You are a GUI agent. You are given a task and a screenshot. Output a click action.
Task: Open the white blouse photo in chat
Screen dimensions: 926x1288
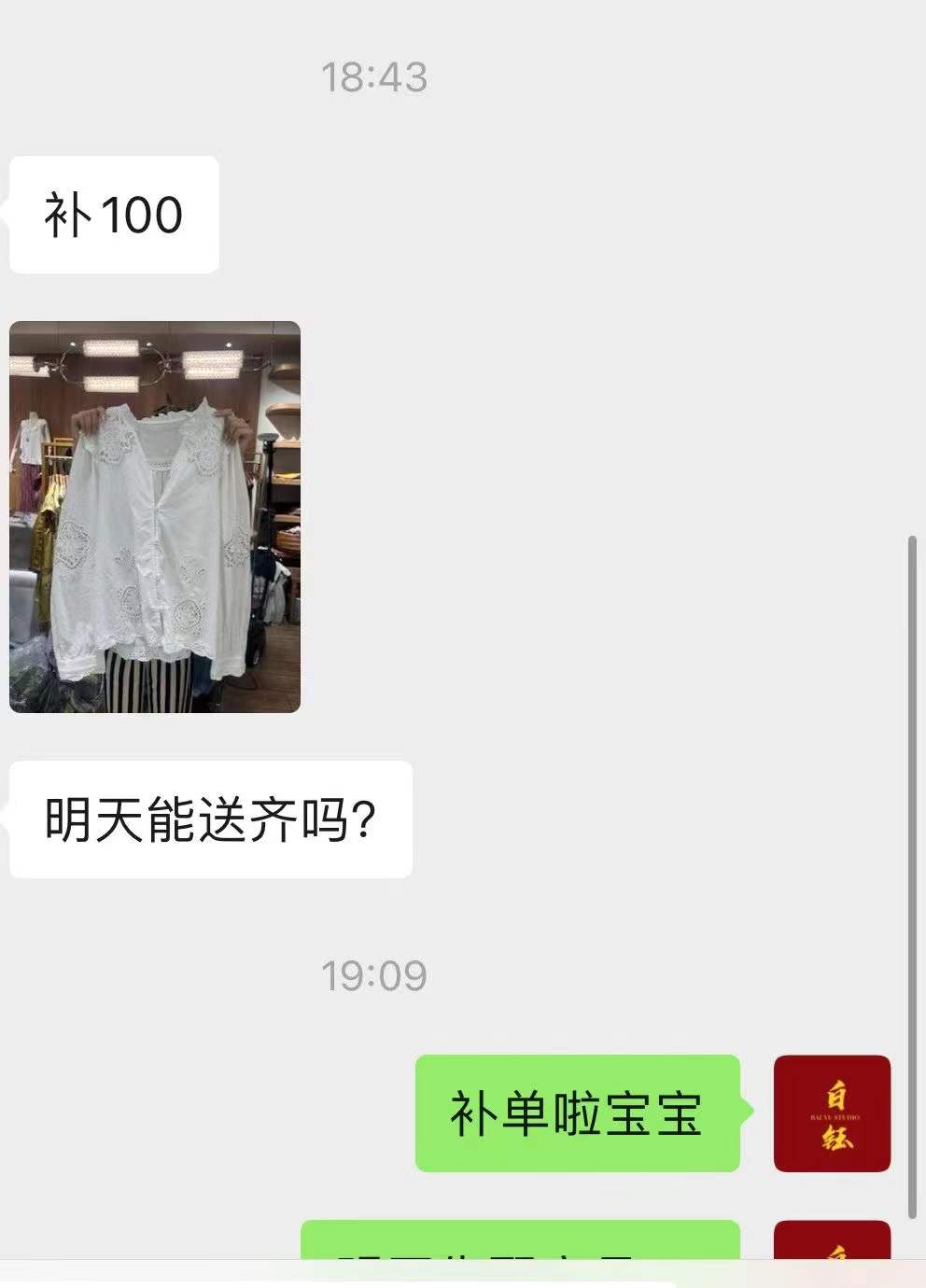tap(155, 517)
